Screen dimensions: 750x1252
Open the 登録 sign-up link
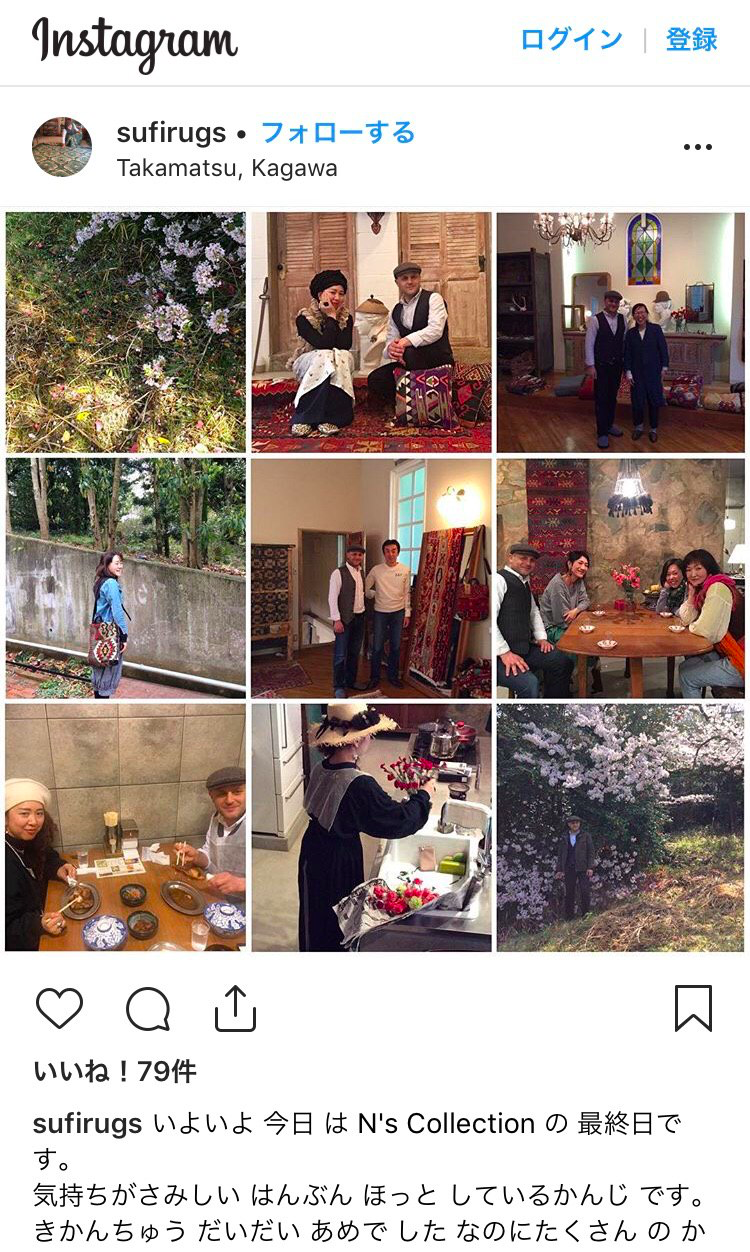(692, 40)
